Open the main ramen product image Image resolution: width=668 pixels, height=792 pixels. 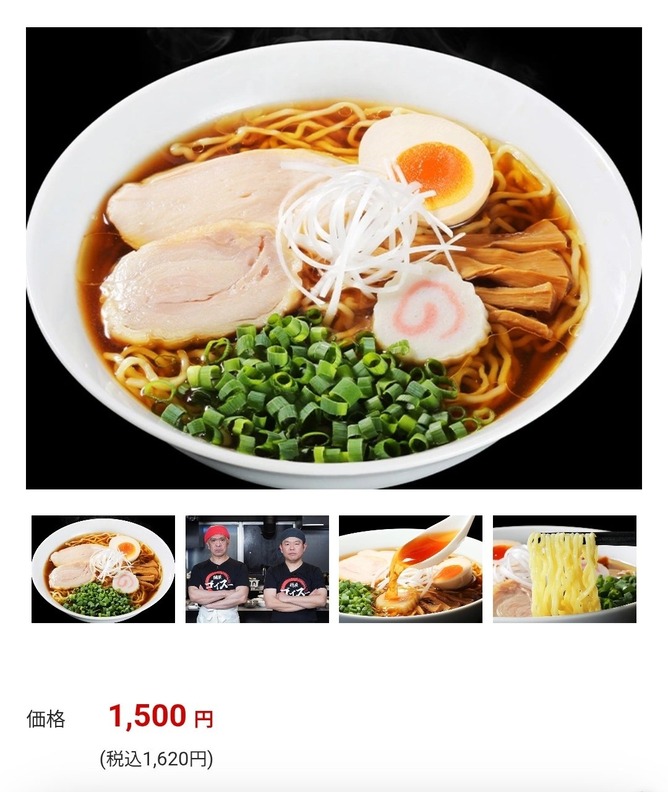(x=334, y=258)
